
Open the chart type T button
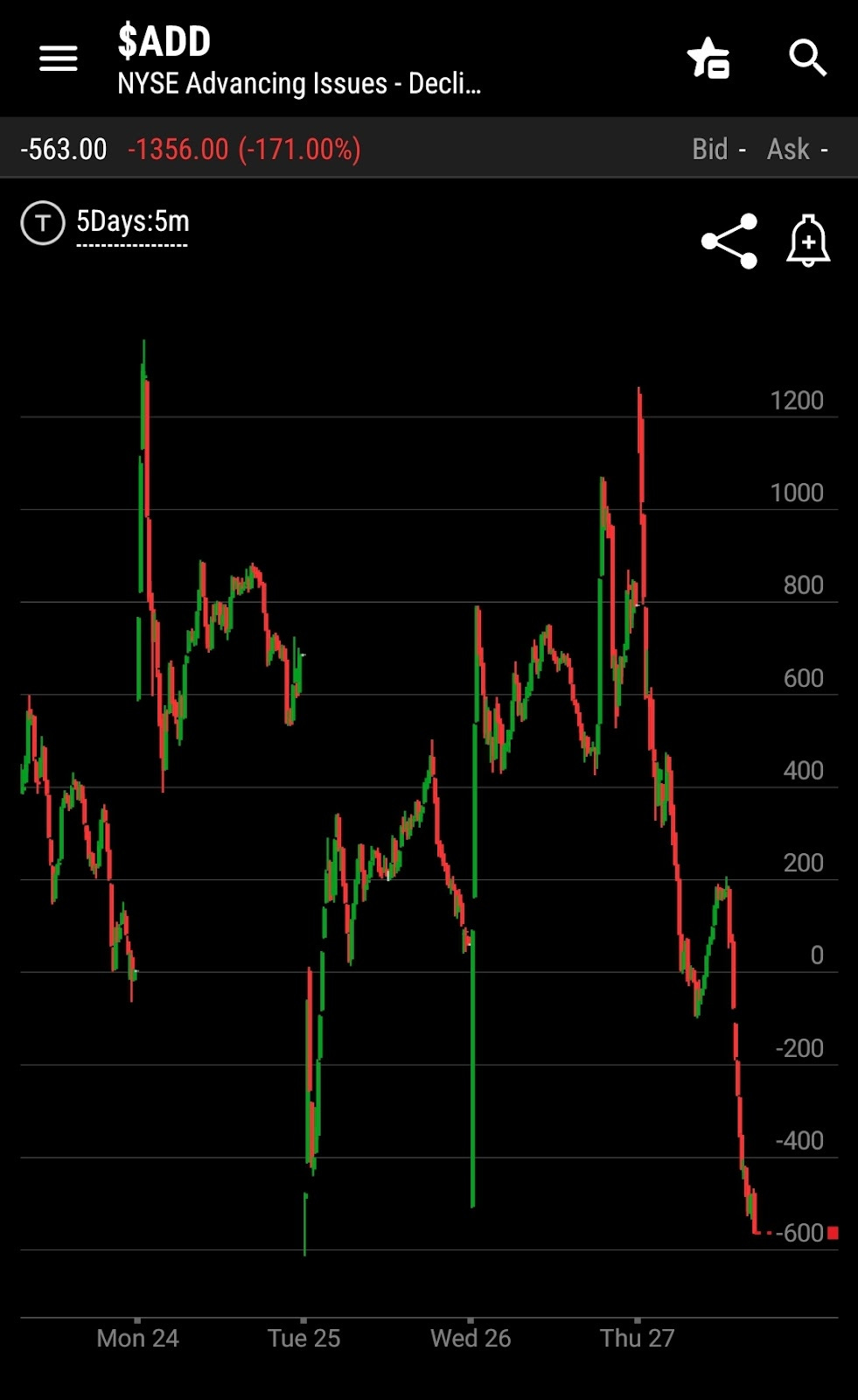(43, 222)
